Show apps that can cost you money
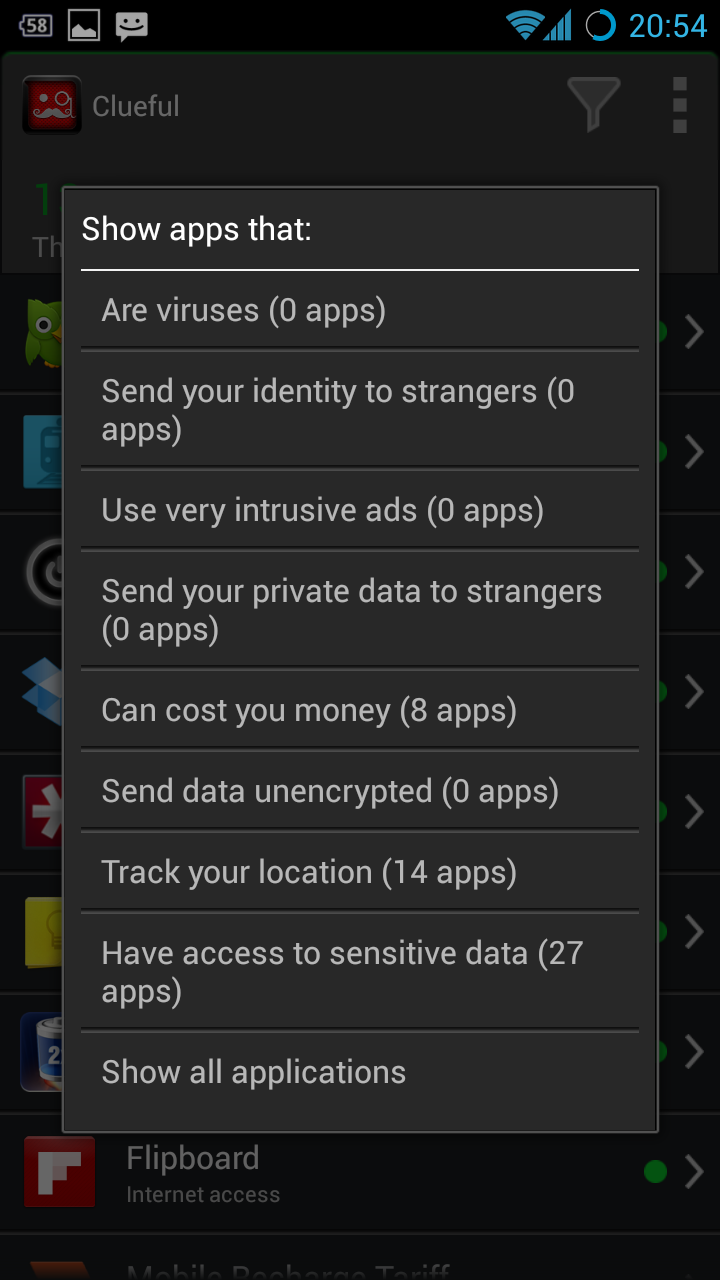The image size is (720, 1280). 360,710
